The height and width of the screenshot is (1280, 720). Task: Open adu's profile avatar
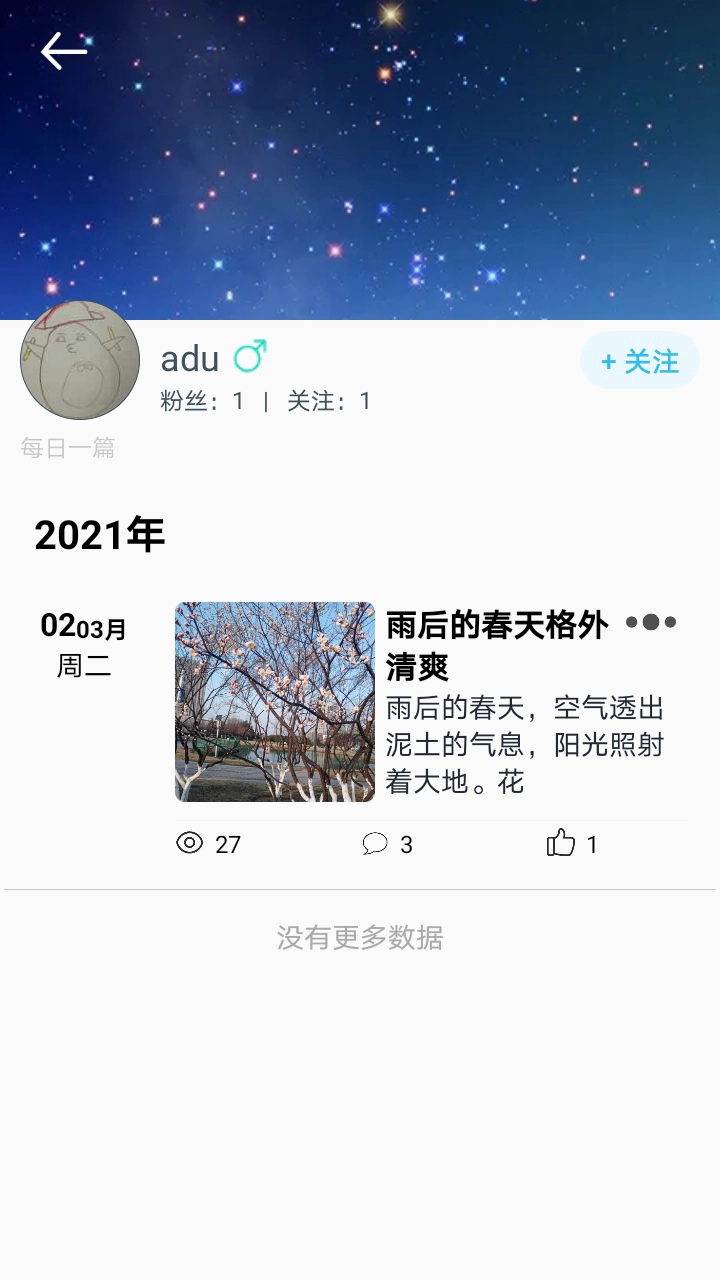80,360
